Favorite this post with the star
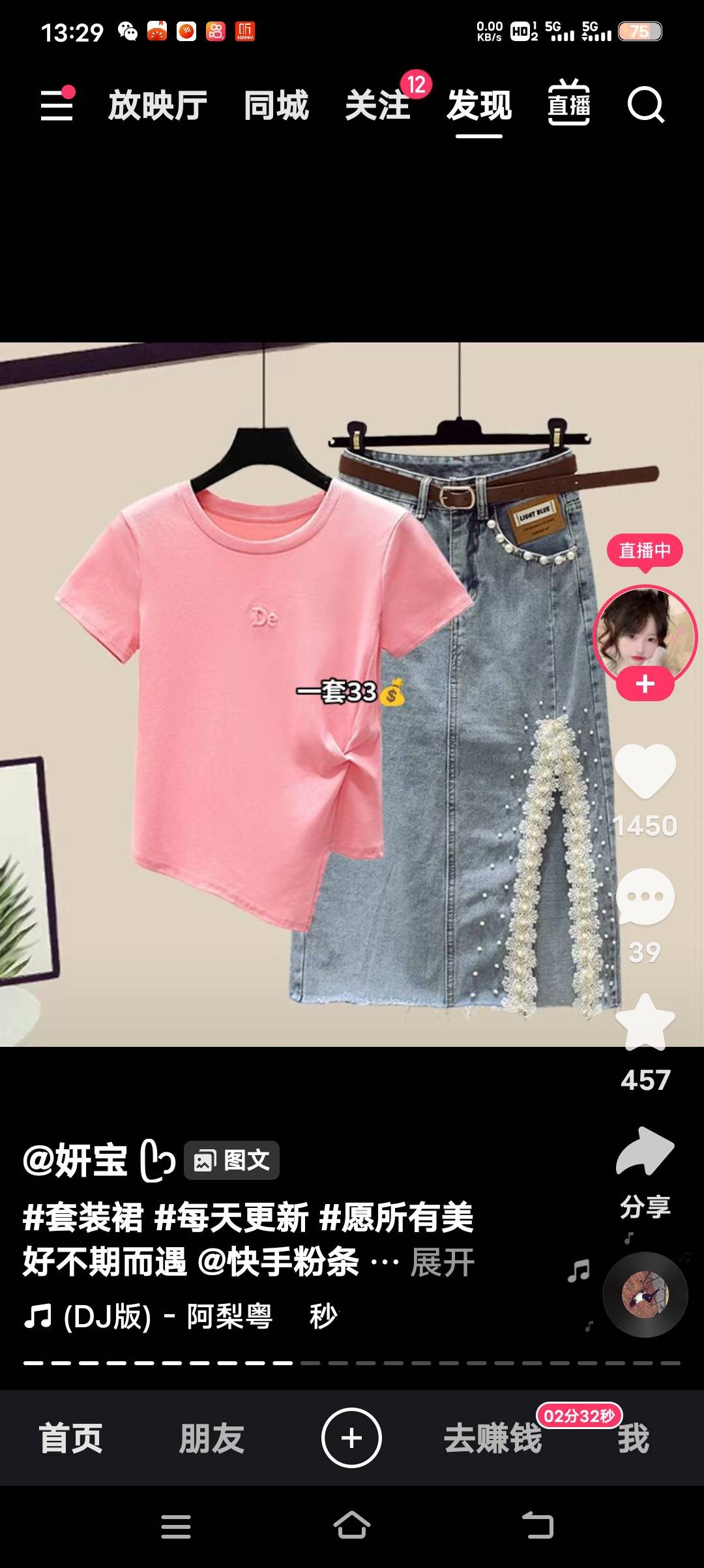704x1568 pixels. [x=645, y=1023]
